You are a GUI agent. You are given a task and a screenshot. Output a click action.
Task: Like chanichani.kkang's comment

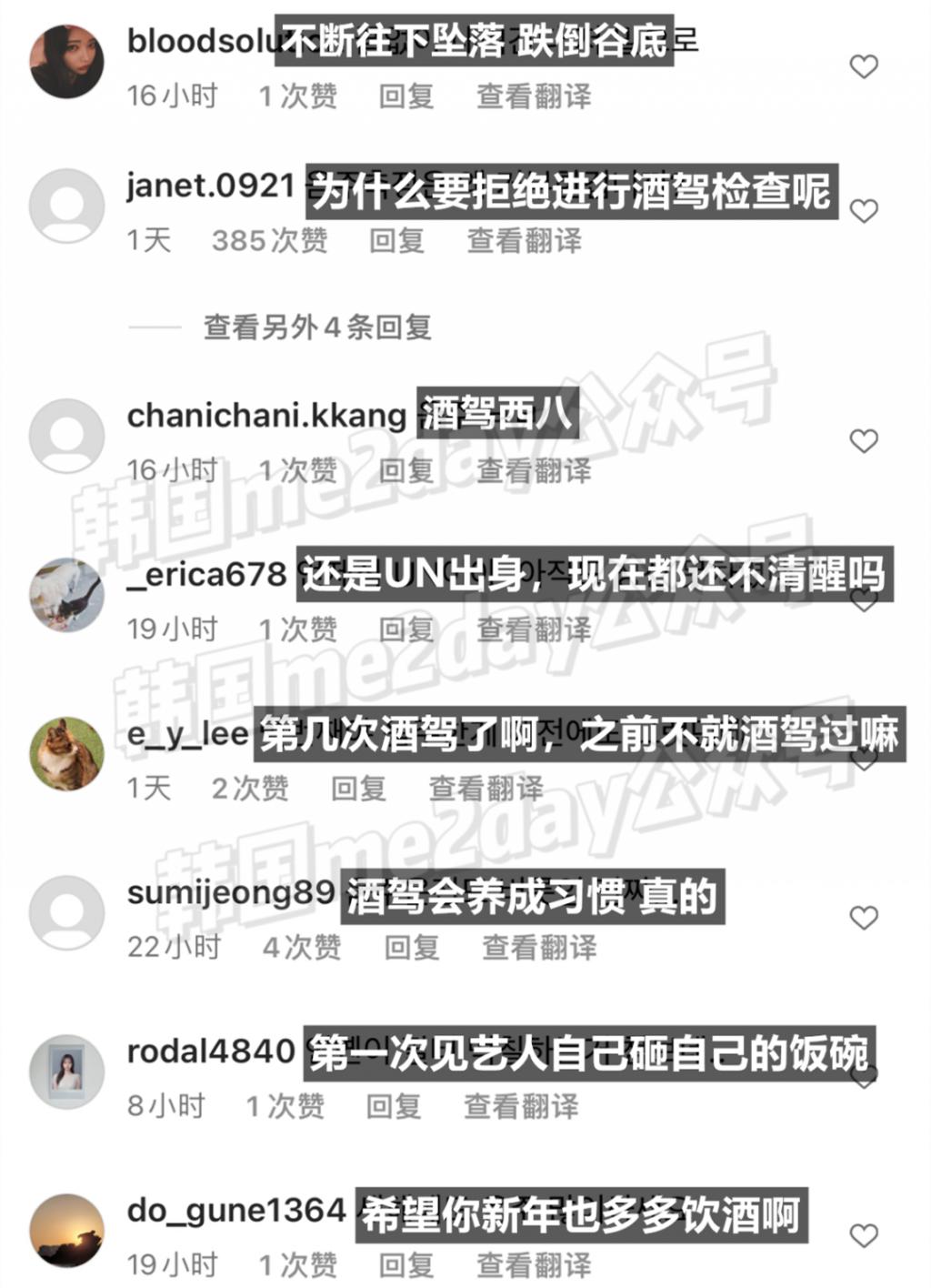pos(863,441)
